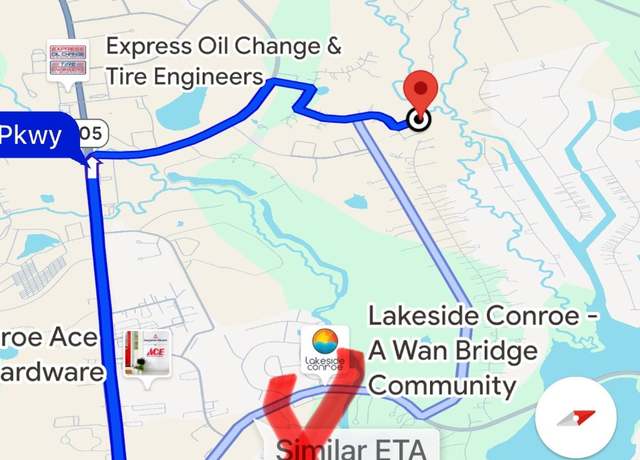Open Express Oil Change & Tire Engineers place

(x=69, y=60)
